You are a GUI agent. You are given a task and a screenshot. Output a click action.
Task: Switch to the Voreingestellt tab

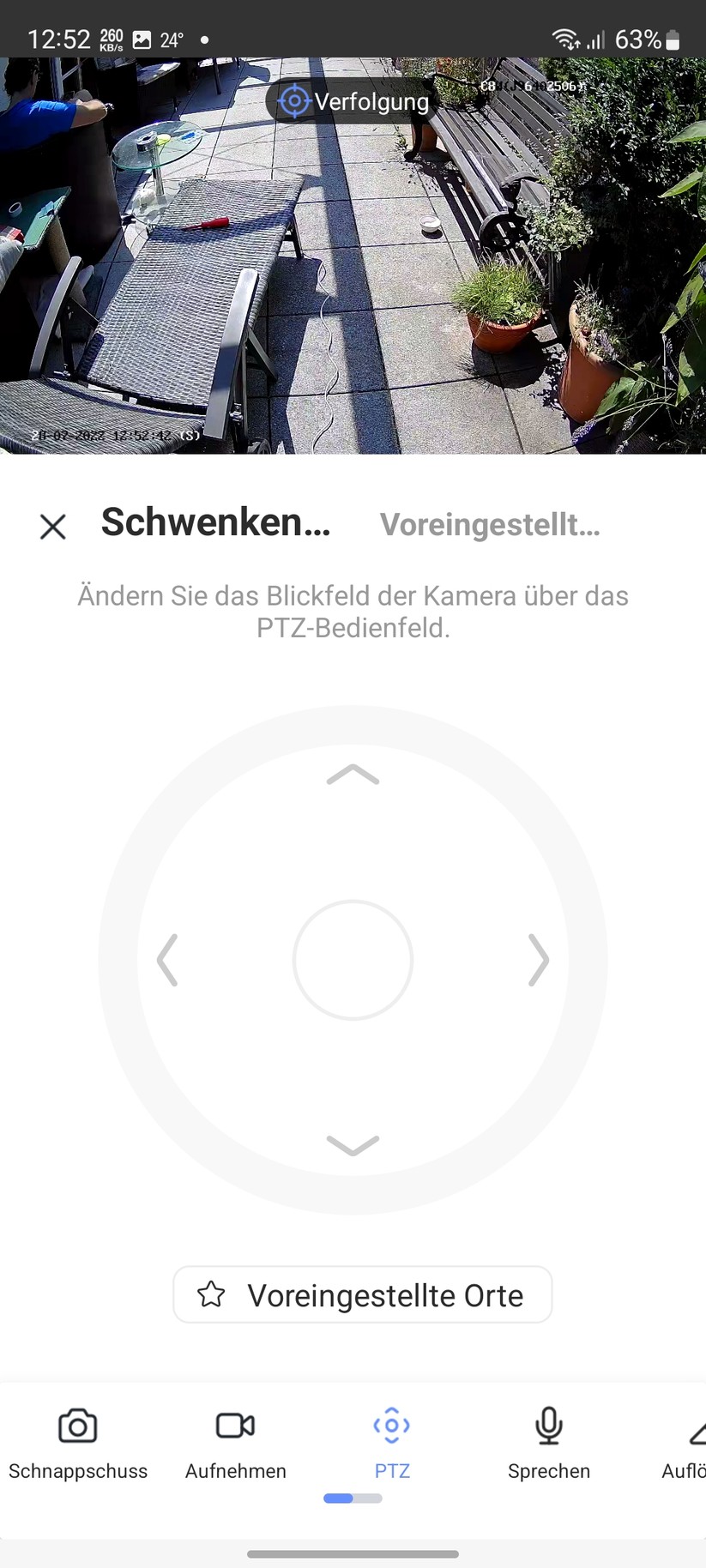click(x=491, y=525)
